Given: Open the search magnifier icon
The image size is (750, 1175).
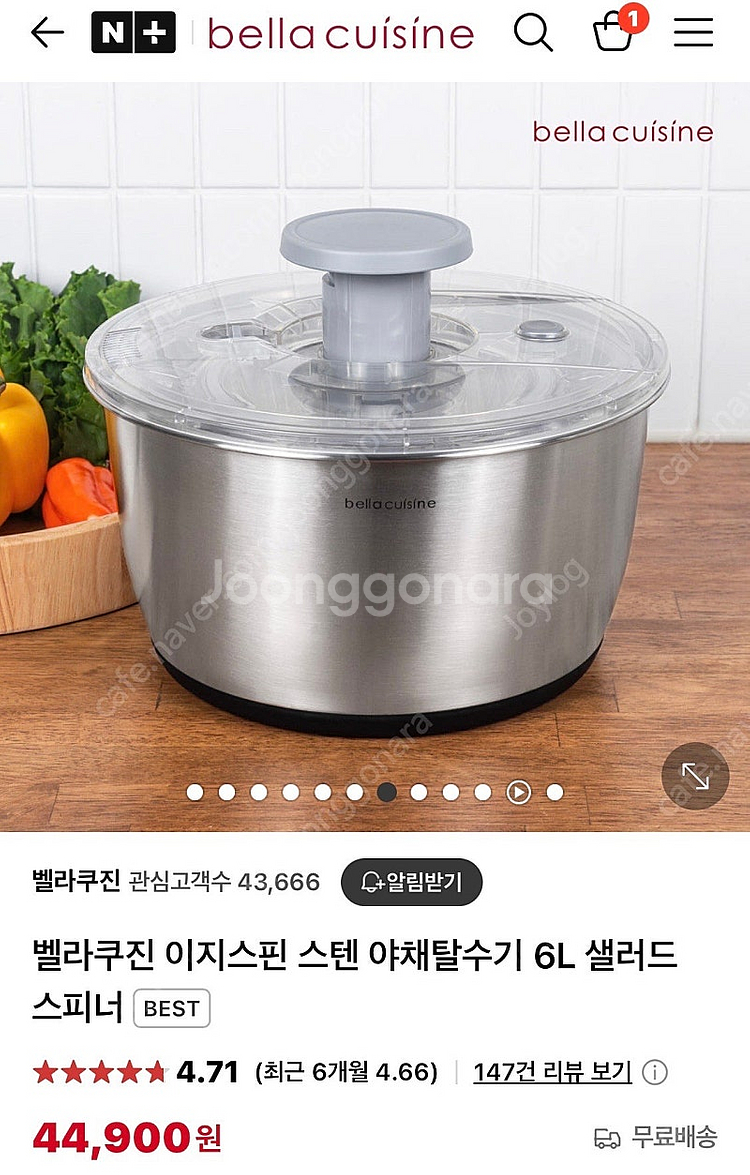Looking at the screenshot, I should click(533, 33).
